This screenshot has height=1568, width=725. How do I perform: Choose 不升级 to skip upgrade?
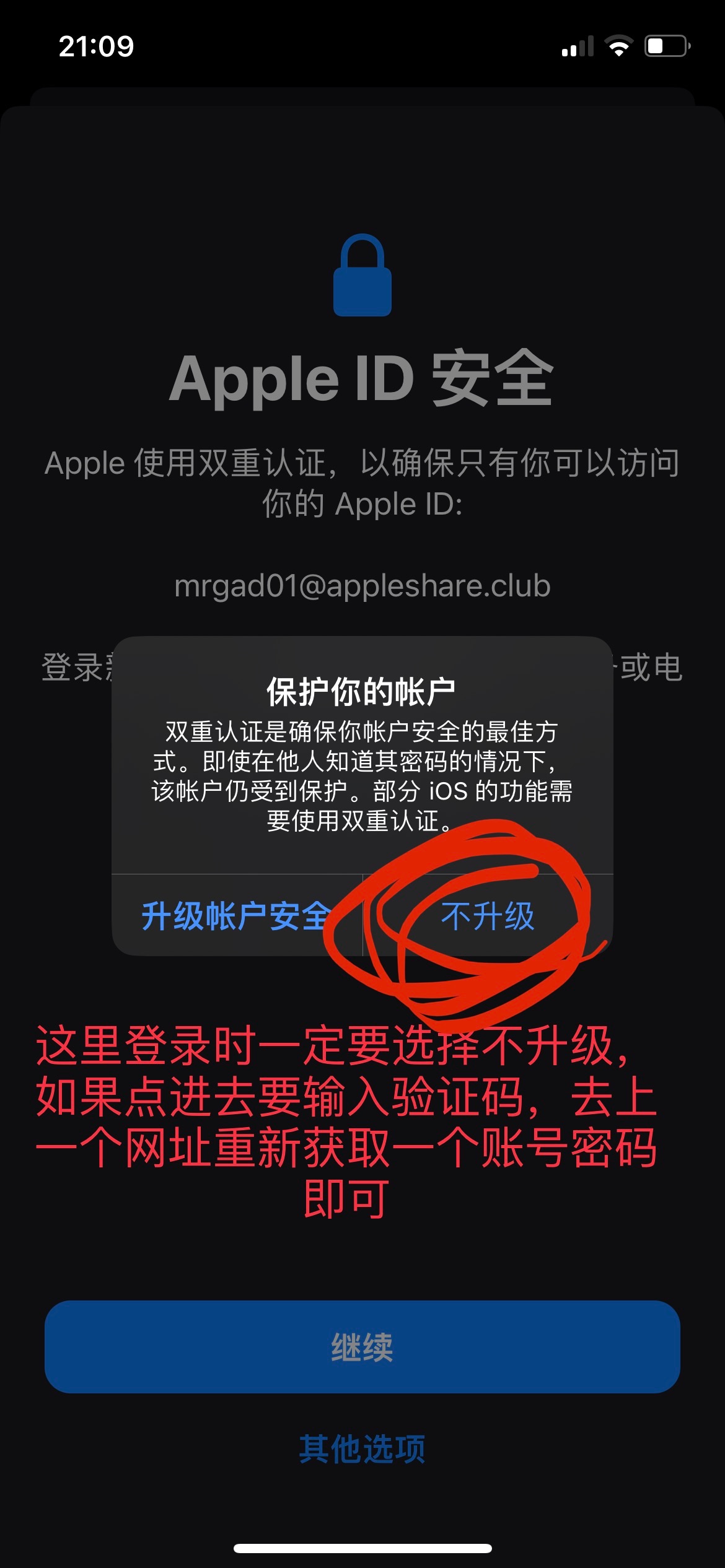(488, 916)
